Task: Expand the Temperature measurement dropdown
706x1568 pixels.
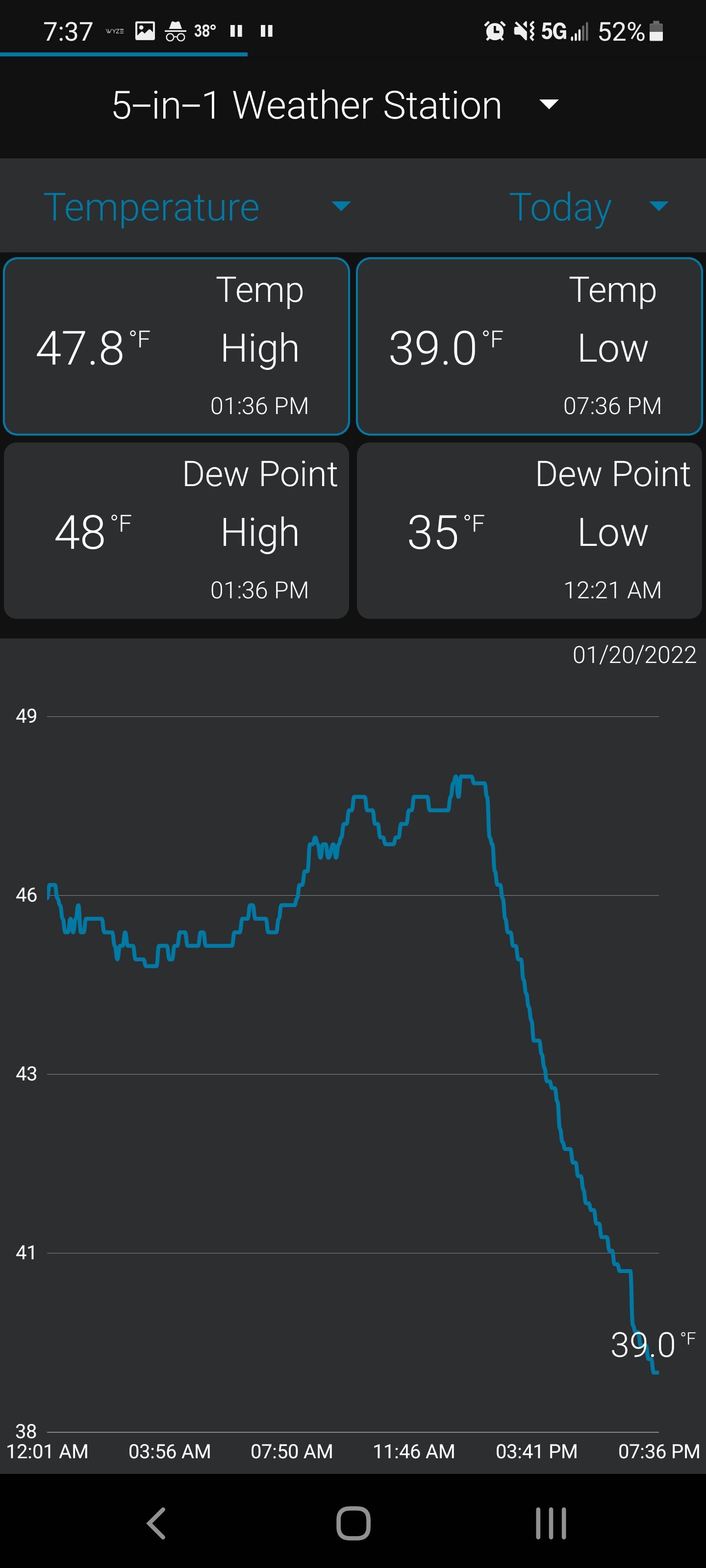Action: [x=198, y=207]
